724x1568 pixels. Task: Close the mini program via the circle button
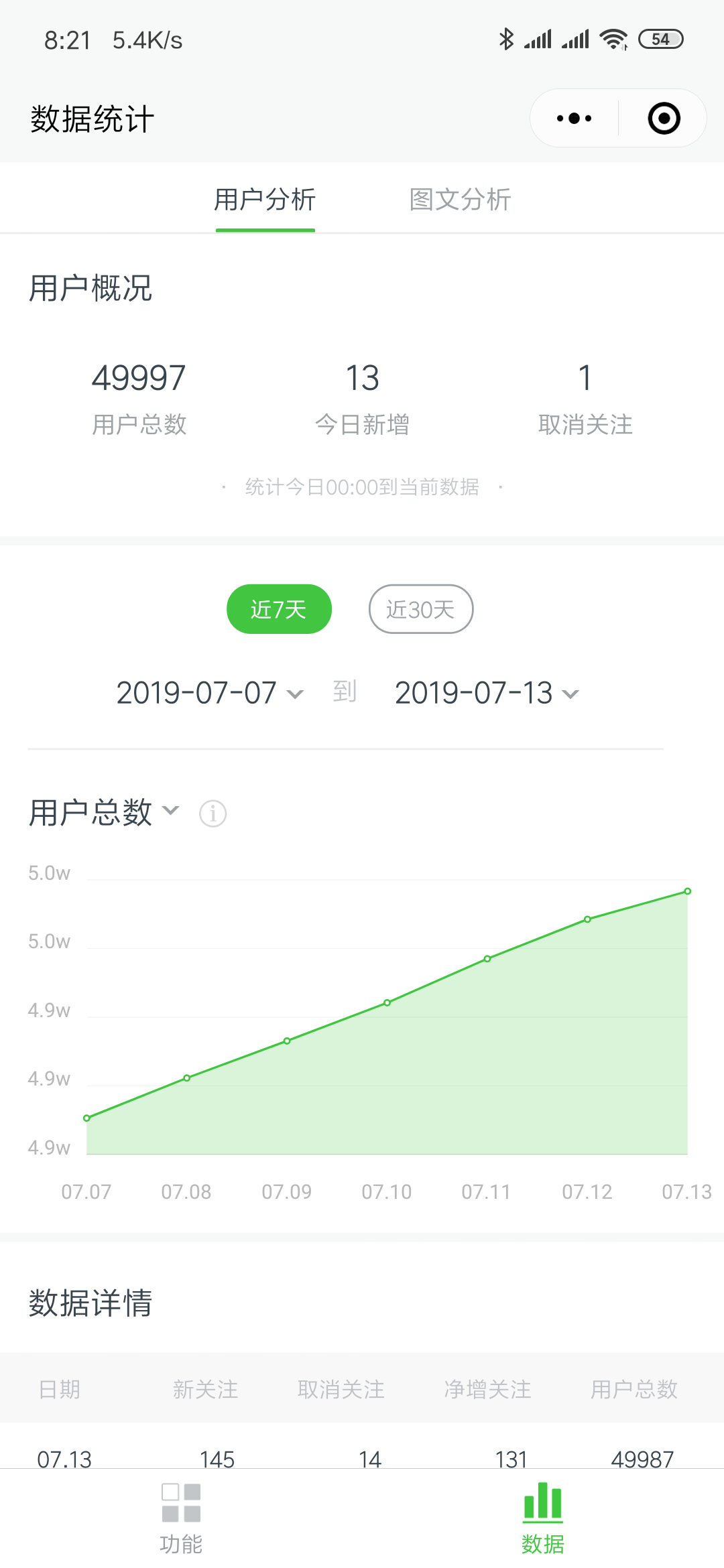664,119
